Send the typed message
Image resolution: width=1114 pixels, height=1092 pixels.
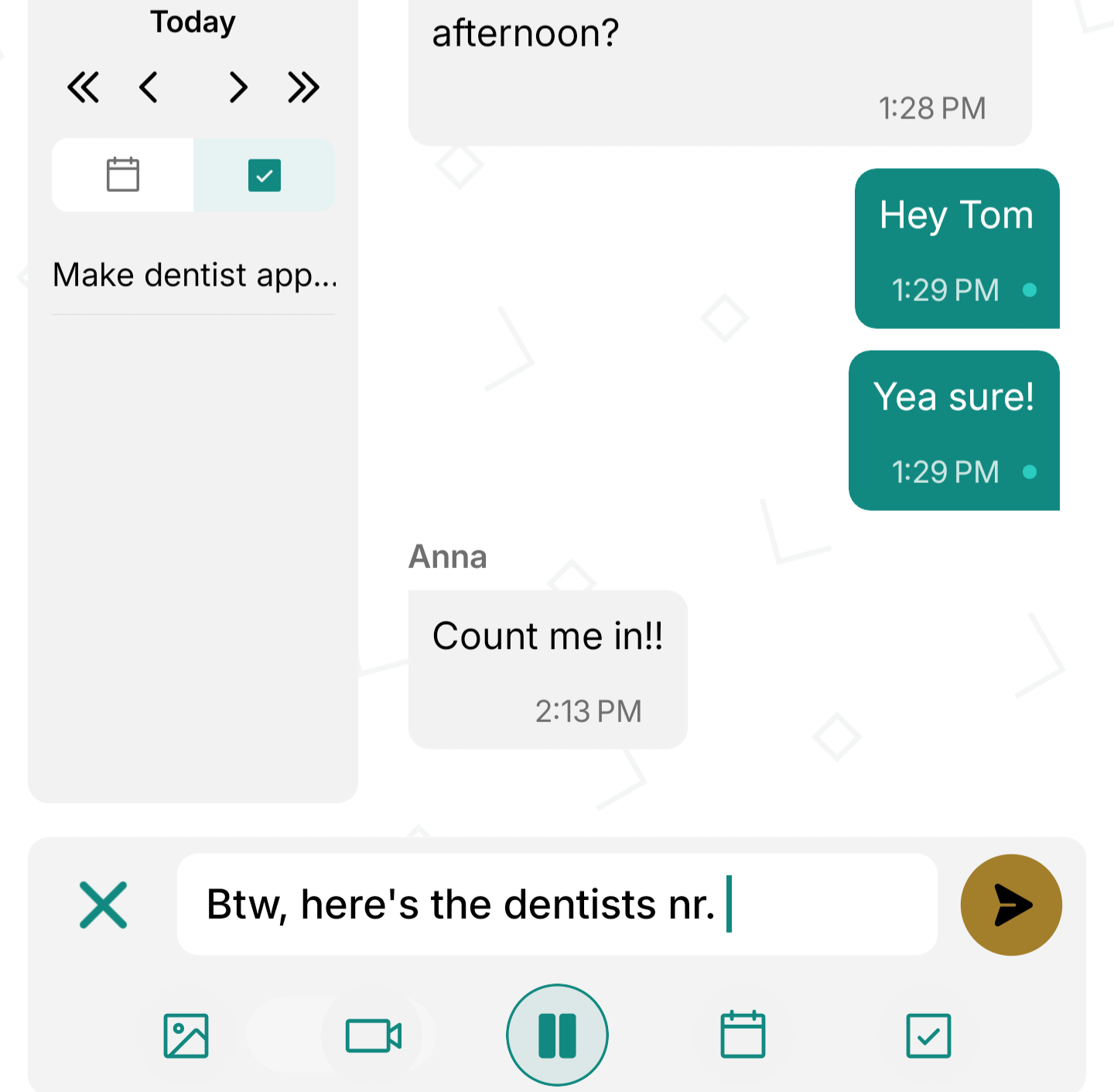1010,905
